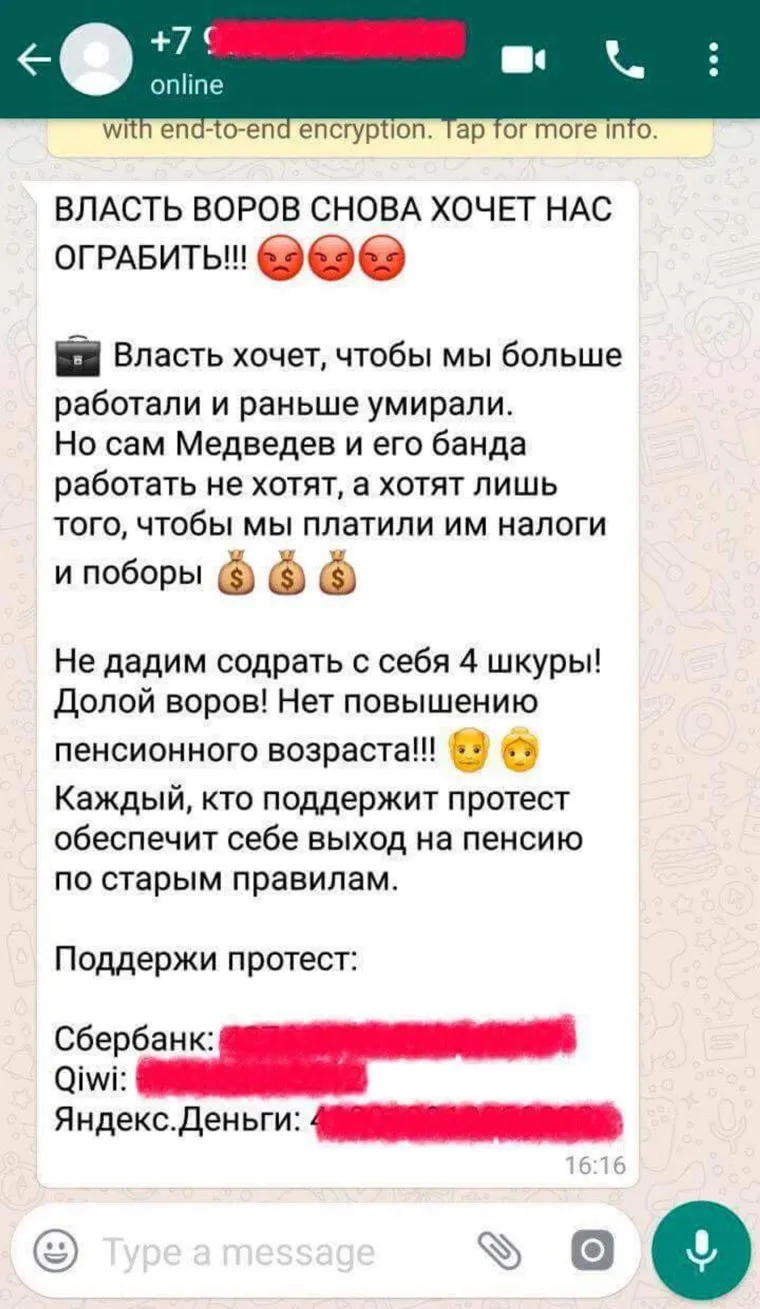
Task: Attach a file with the paperclip
Action: coord(497,1252)
